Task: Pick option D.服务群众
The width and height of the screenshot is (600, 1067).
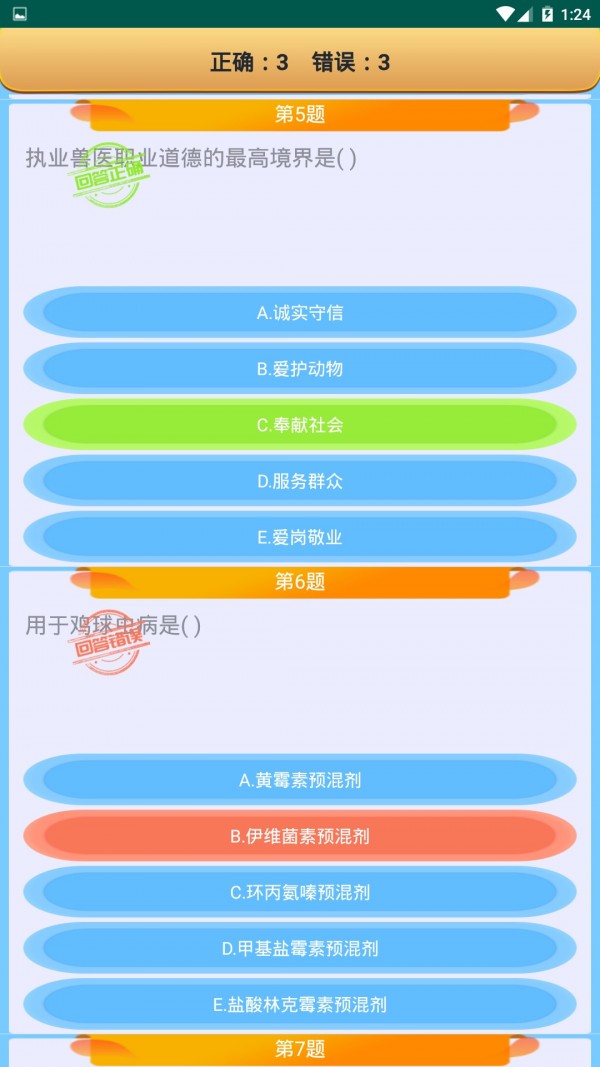Action: click(x=300, y=481)
